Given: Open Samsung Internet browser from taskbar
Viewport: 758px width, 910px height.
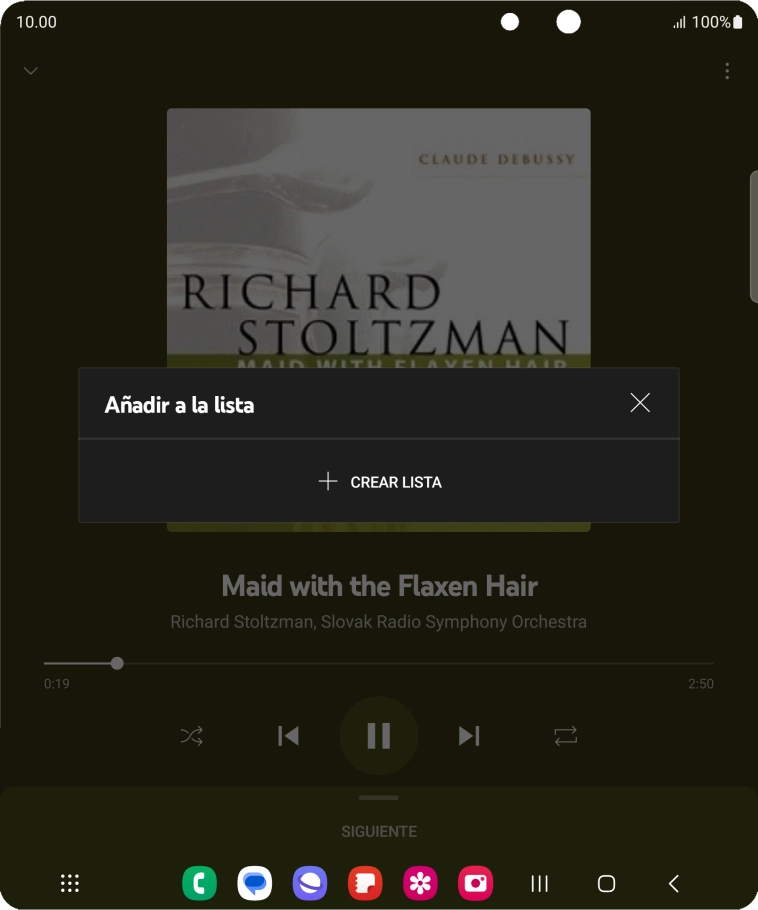Looking at the screenshot, I should [x=310, y=883].
